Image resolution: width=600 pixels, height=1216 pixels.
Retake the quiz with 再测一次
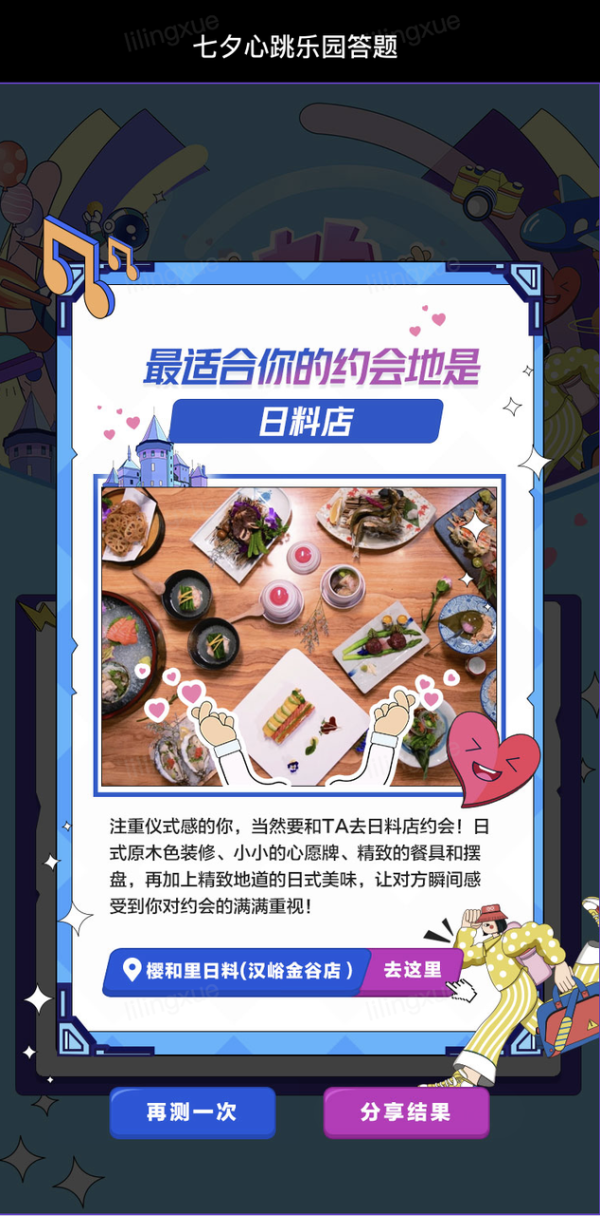point(192,1112)
